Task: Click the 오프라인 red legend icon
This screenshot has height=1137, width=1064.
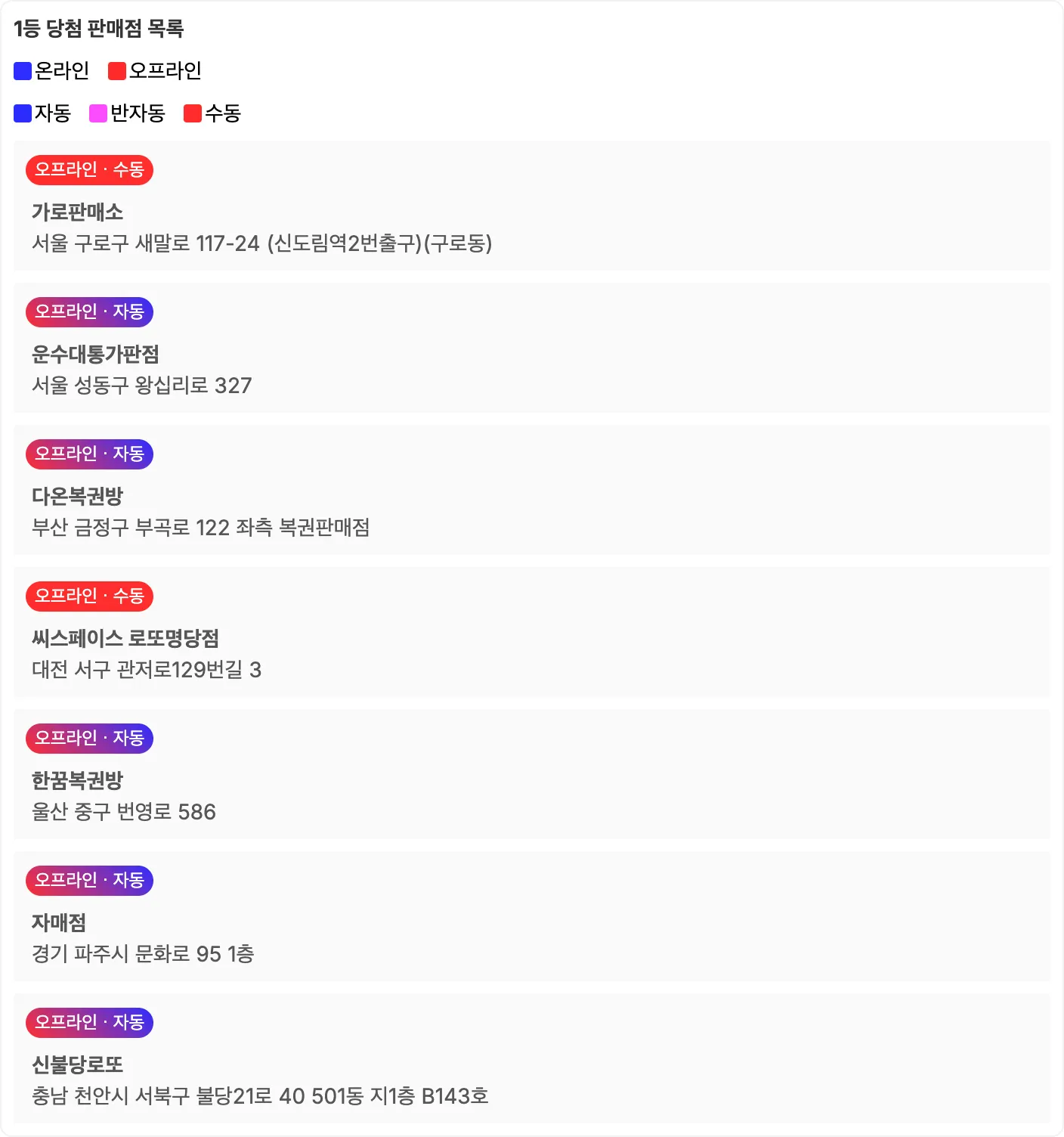Action: [117, 70]
